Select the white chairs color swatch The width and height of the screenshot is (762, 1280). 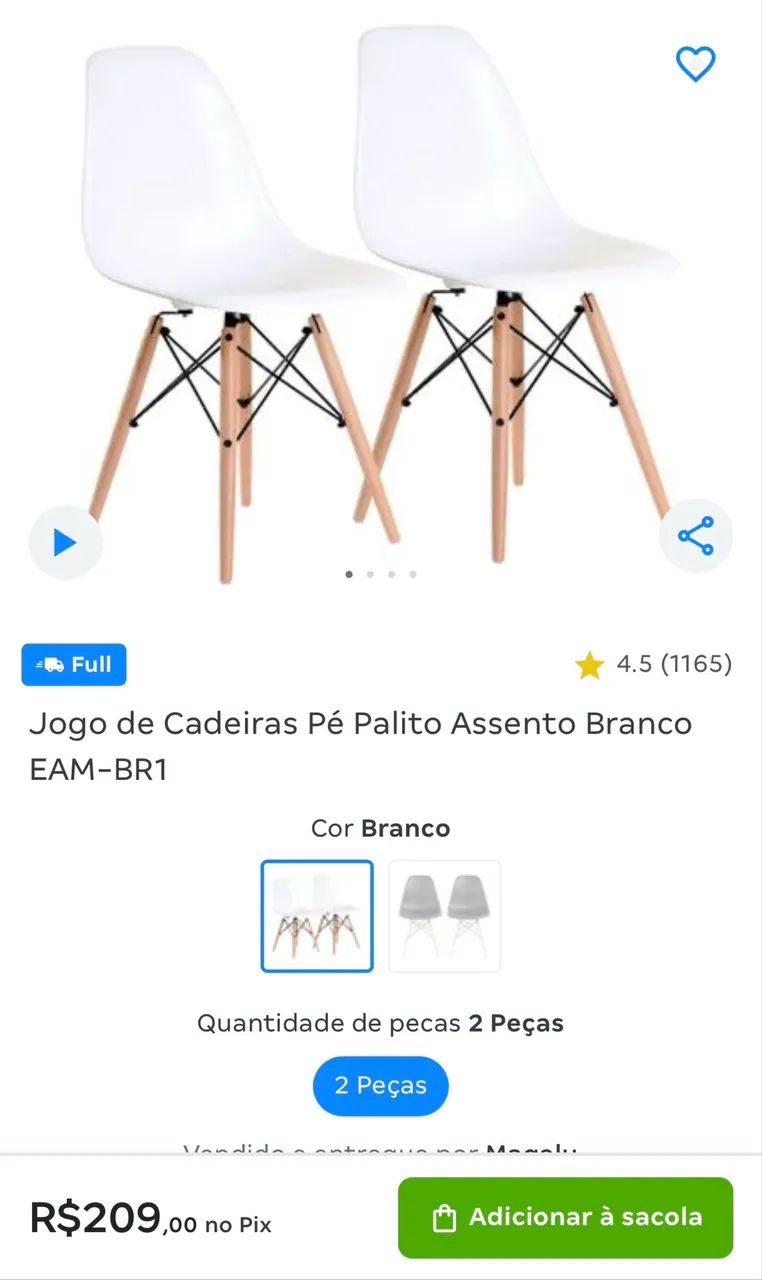[x=317, y=915]
